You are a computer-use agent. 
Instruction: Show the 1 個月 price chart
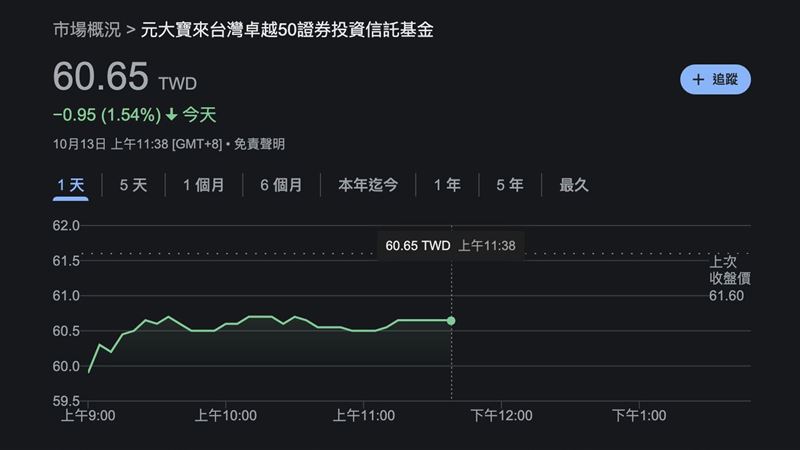pyautogui.click(x=204, y=185)
